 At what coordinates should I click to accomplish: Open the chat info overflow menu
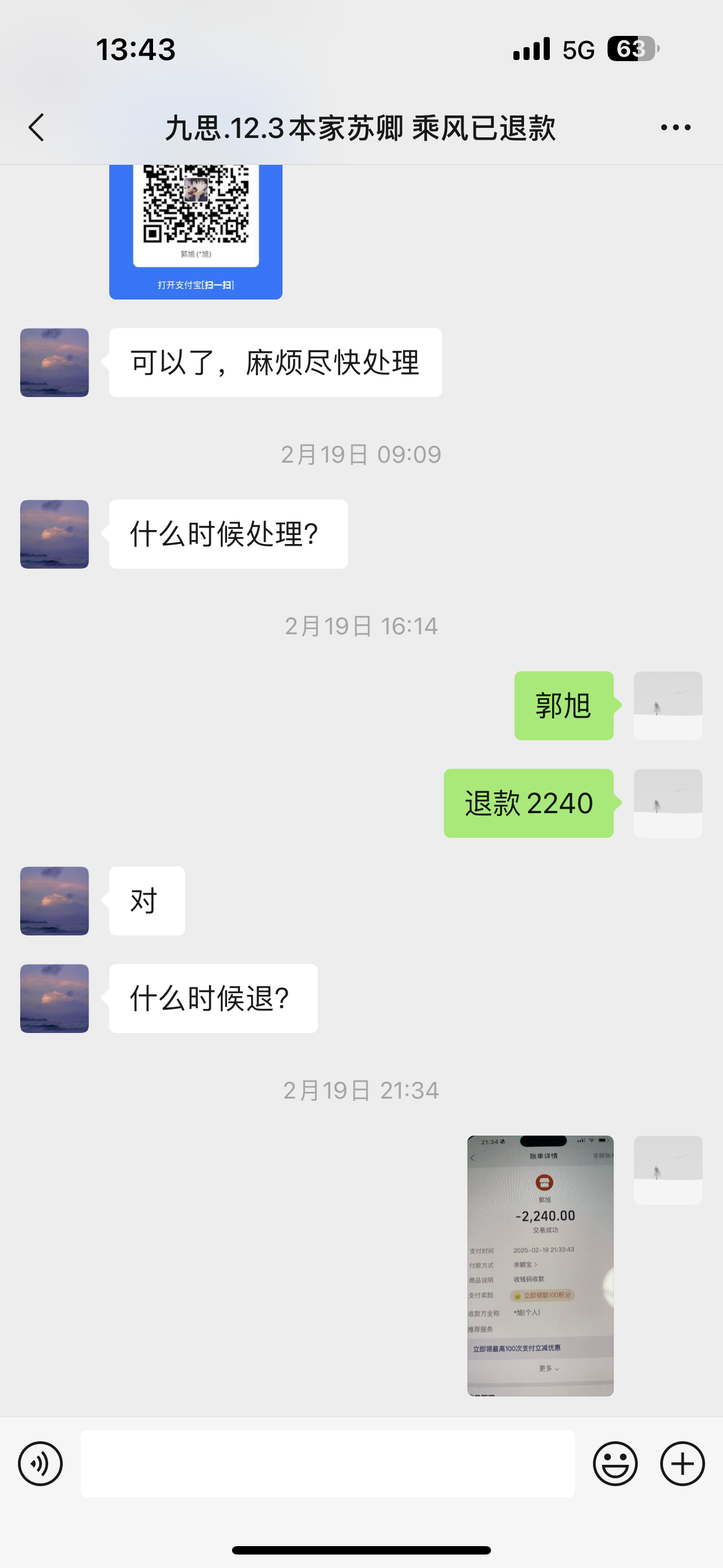click(675, 127)
